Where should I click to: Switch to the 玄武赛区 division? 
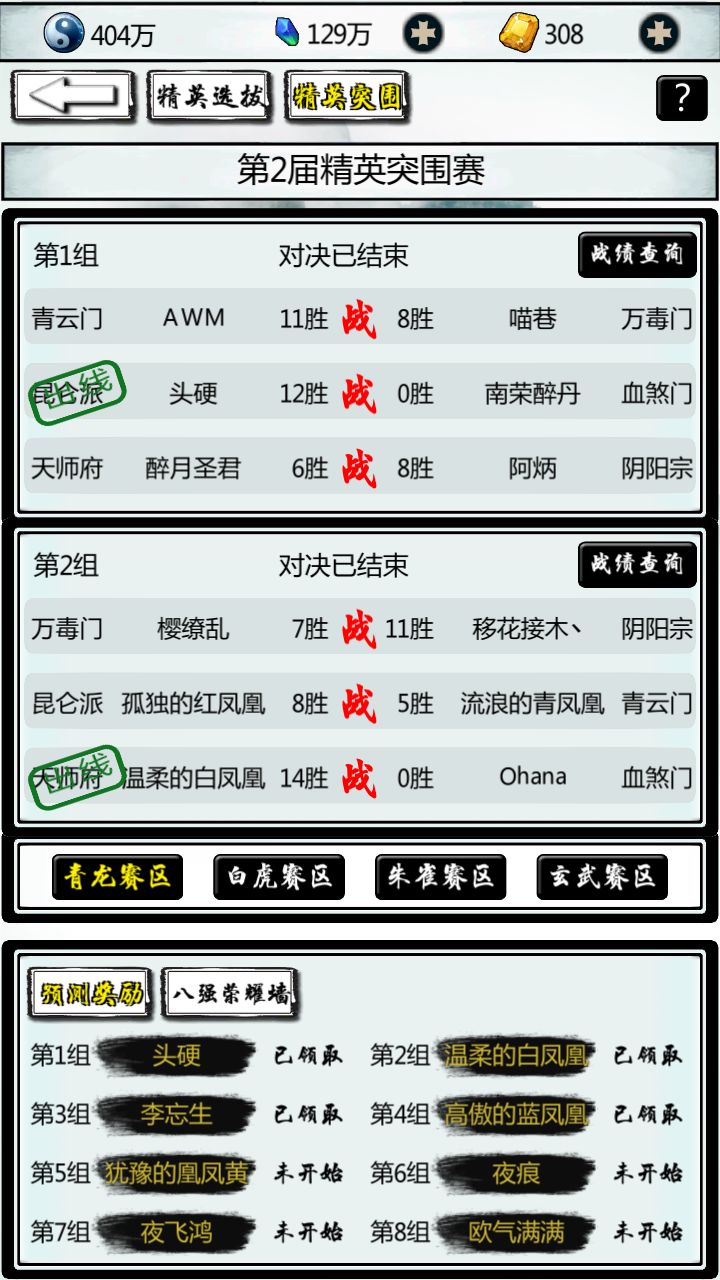point(602,877)
